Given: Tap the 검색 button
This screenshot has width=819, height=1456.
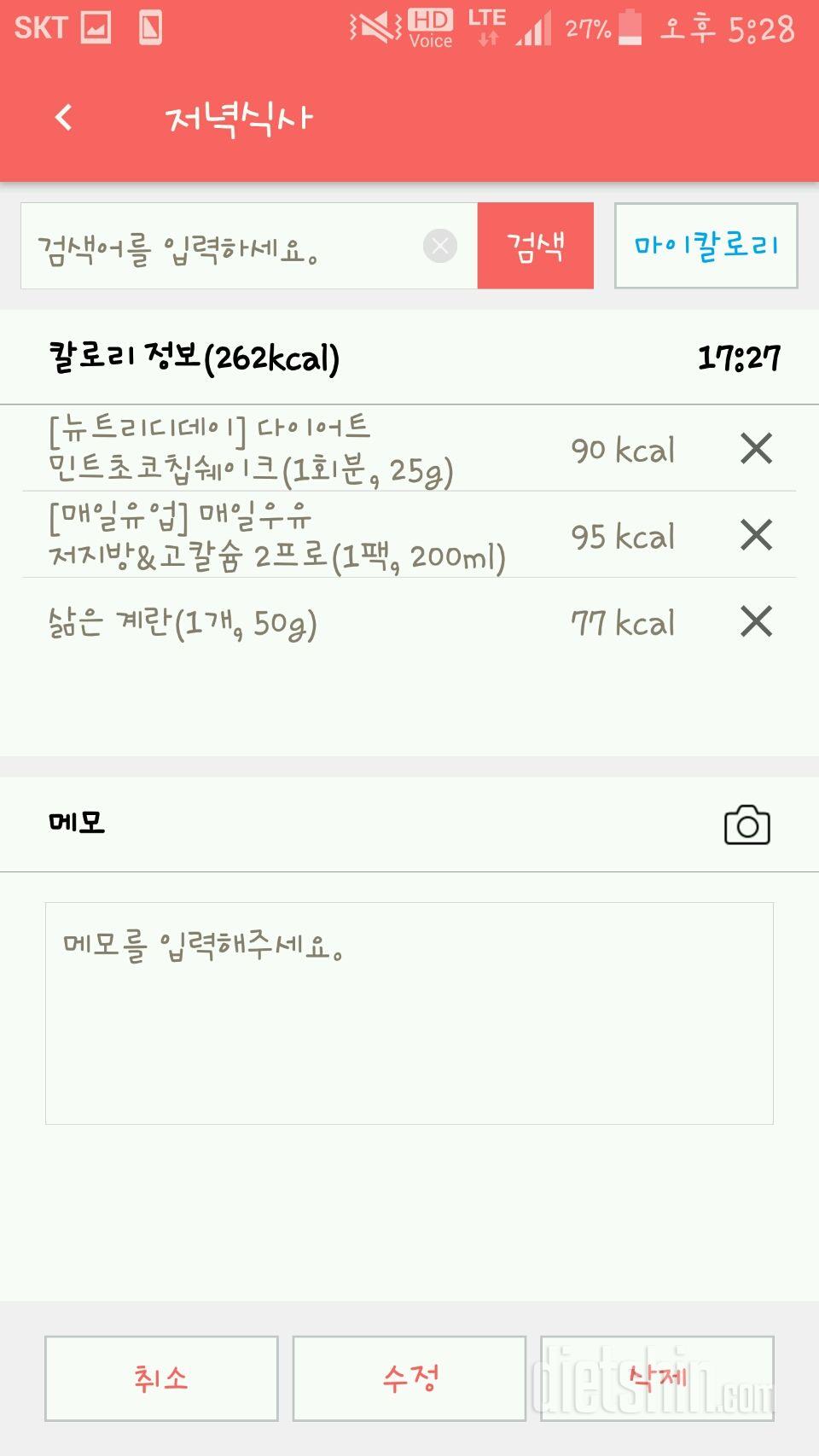Looking at the screenshot, I should (x=536, y=246).
